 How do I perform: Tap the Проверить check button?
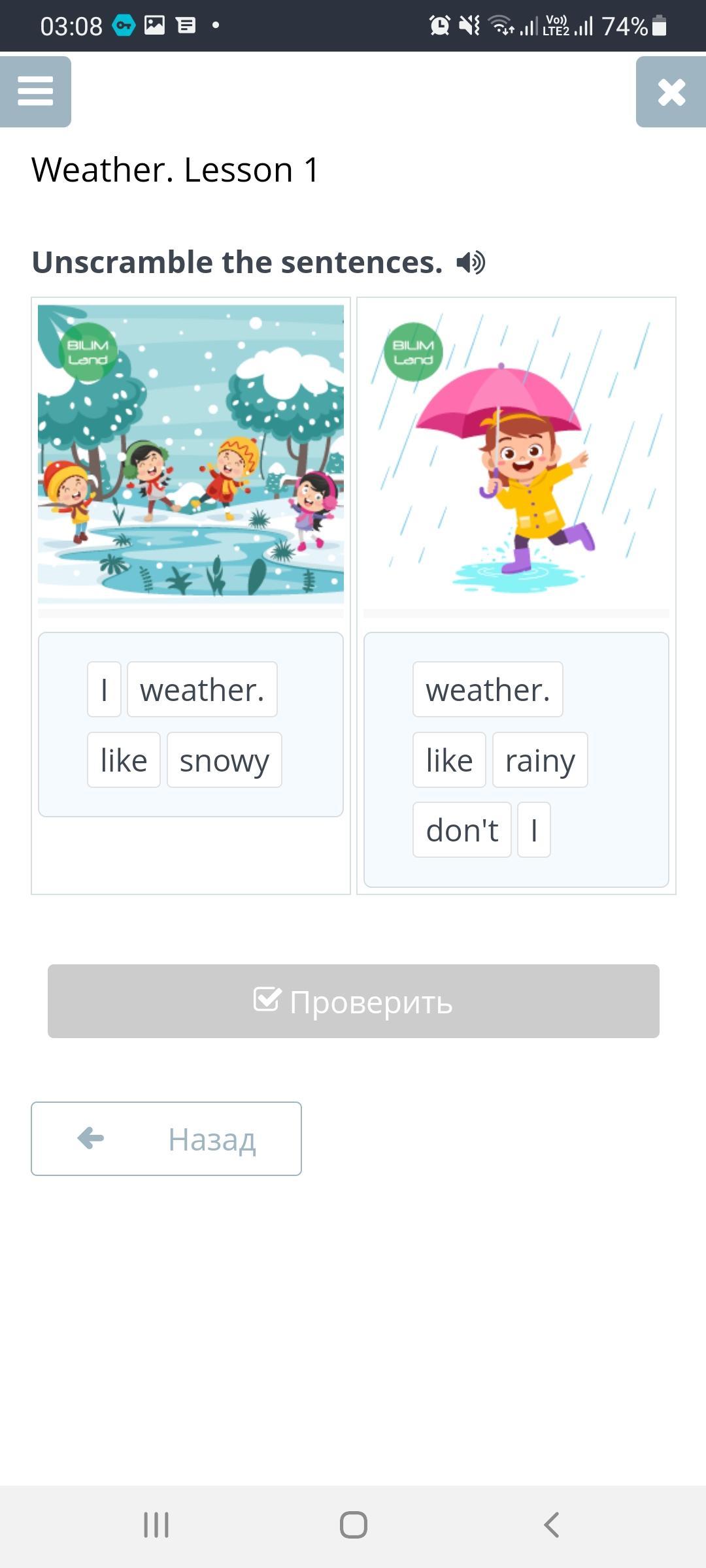pyautogui.click(x=353, y=1001)
